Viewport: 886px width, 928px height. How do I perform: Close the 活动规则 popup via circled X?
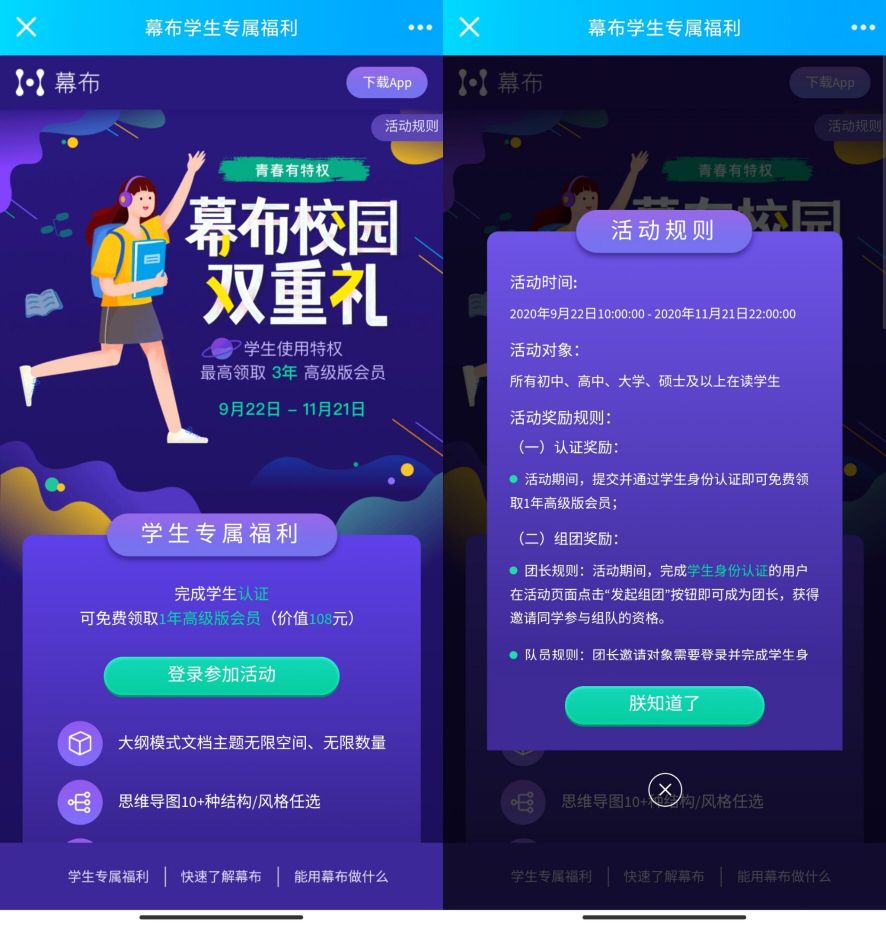point(664,789)
